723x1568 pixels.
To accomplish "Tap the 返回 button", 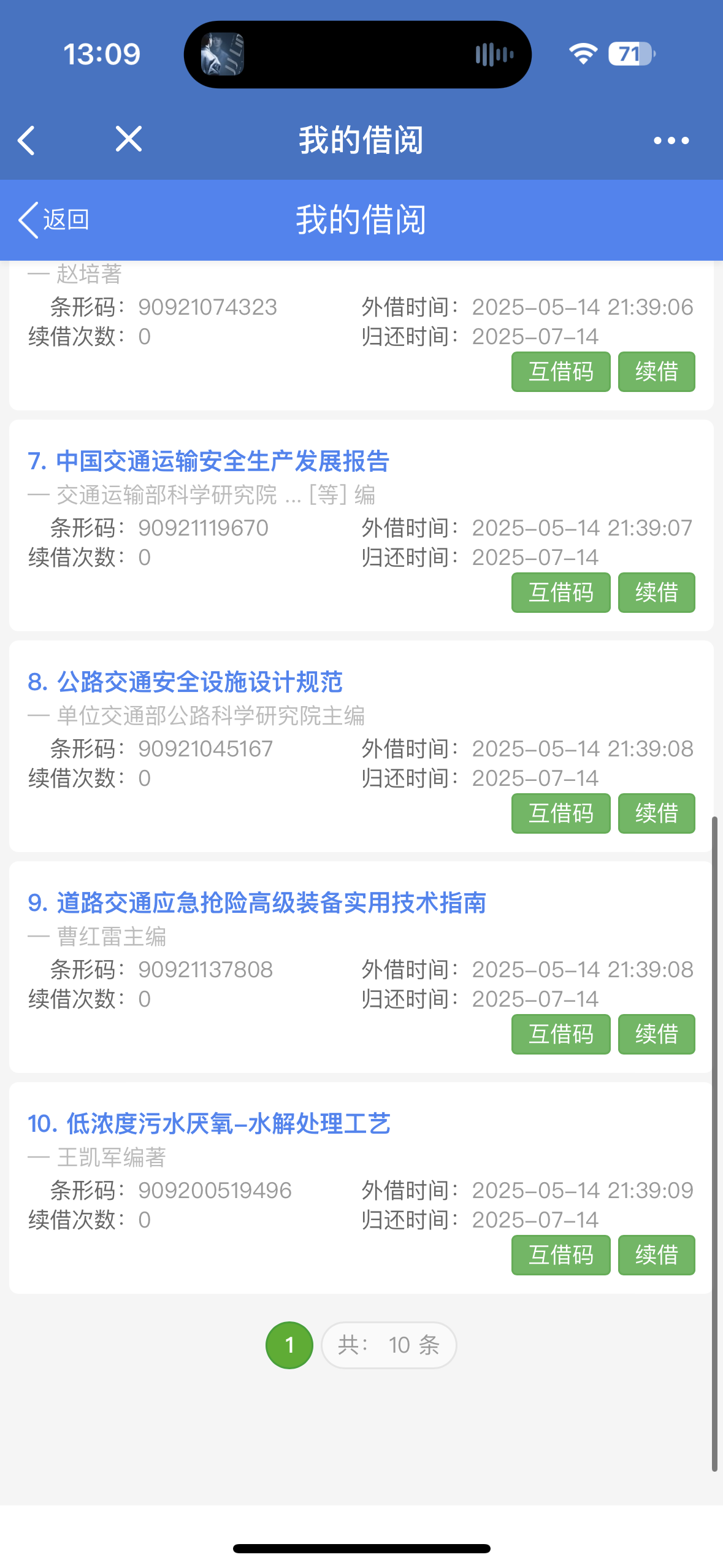I will point(54,220).
